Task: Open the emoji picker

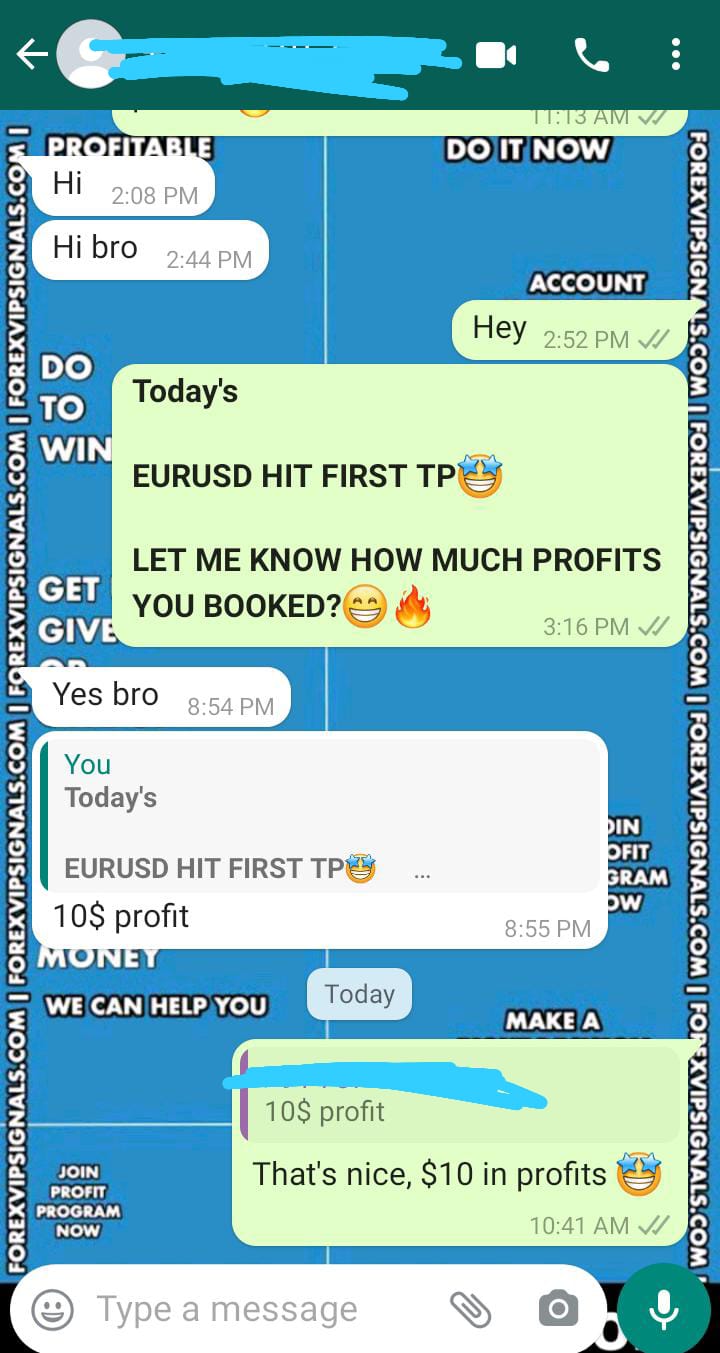Action: pyautogui.click(x=53, y=1309)
